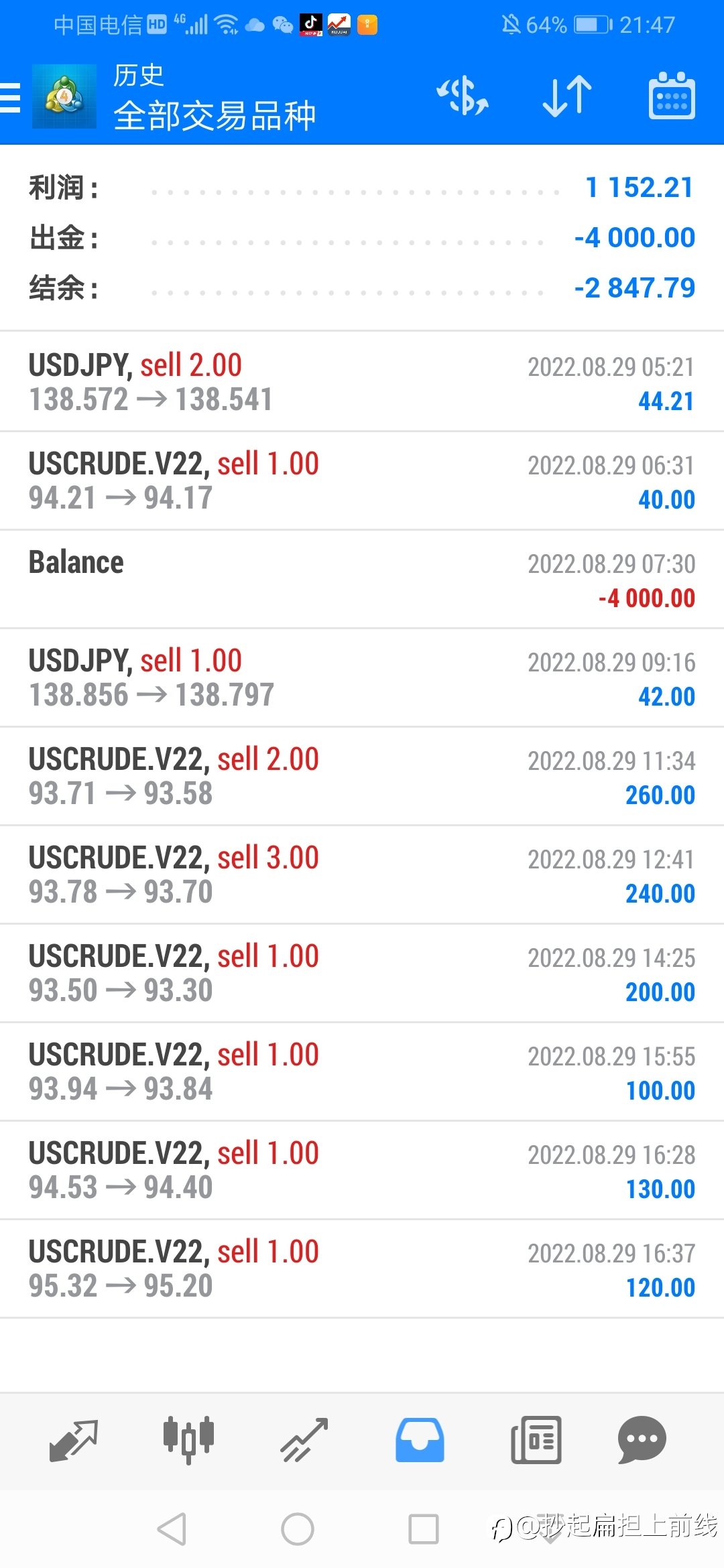Tap the system back button
This screenshot has width=724, height=1568.
click(172, 1529)
